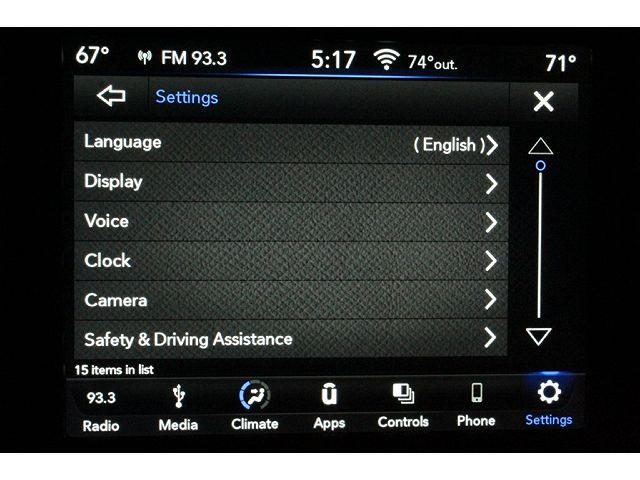Tap the scroll down arrow

click(x=539, y=336)
